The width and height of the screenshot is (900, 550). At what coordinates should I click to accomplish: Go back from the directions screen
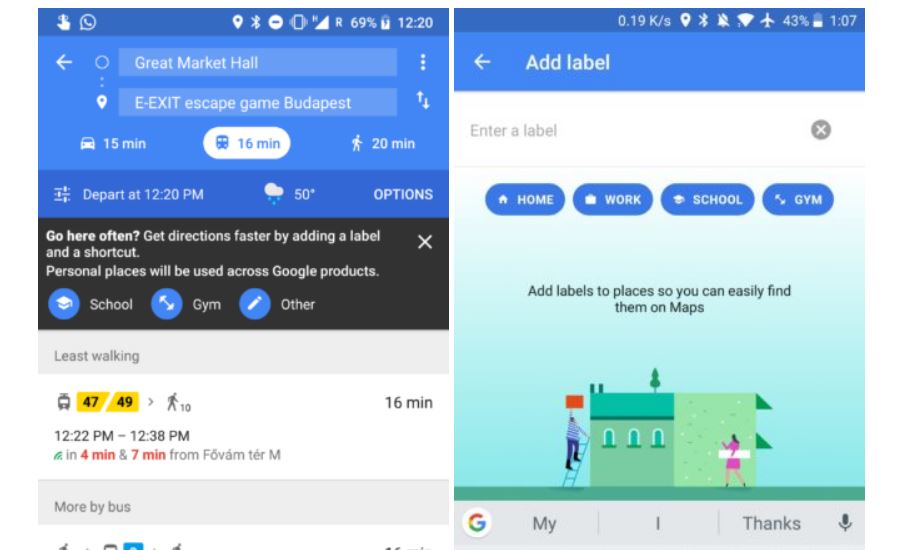coord(64,62)
